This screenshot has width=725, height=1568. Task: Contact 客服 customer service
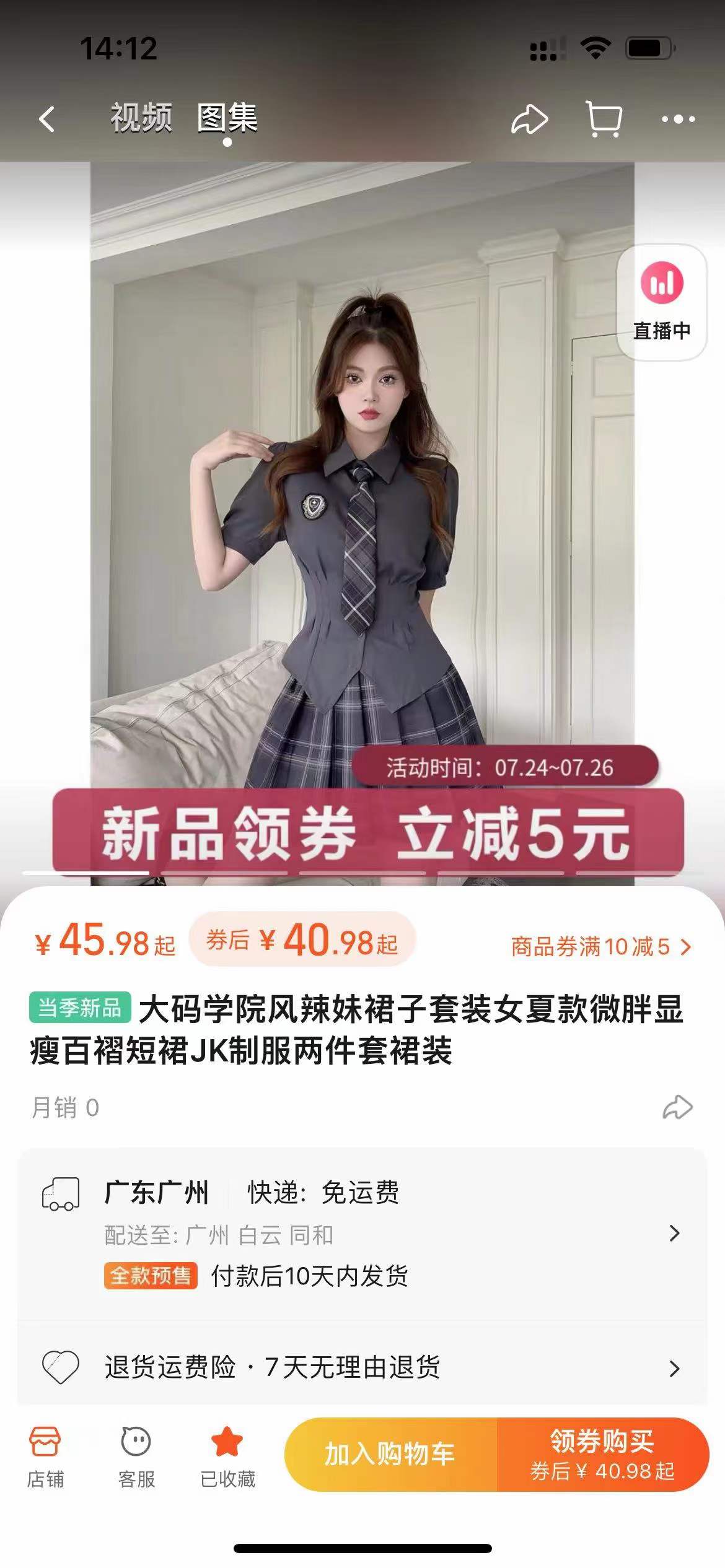point(136,1457)
